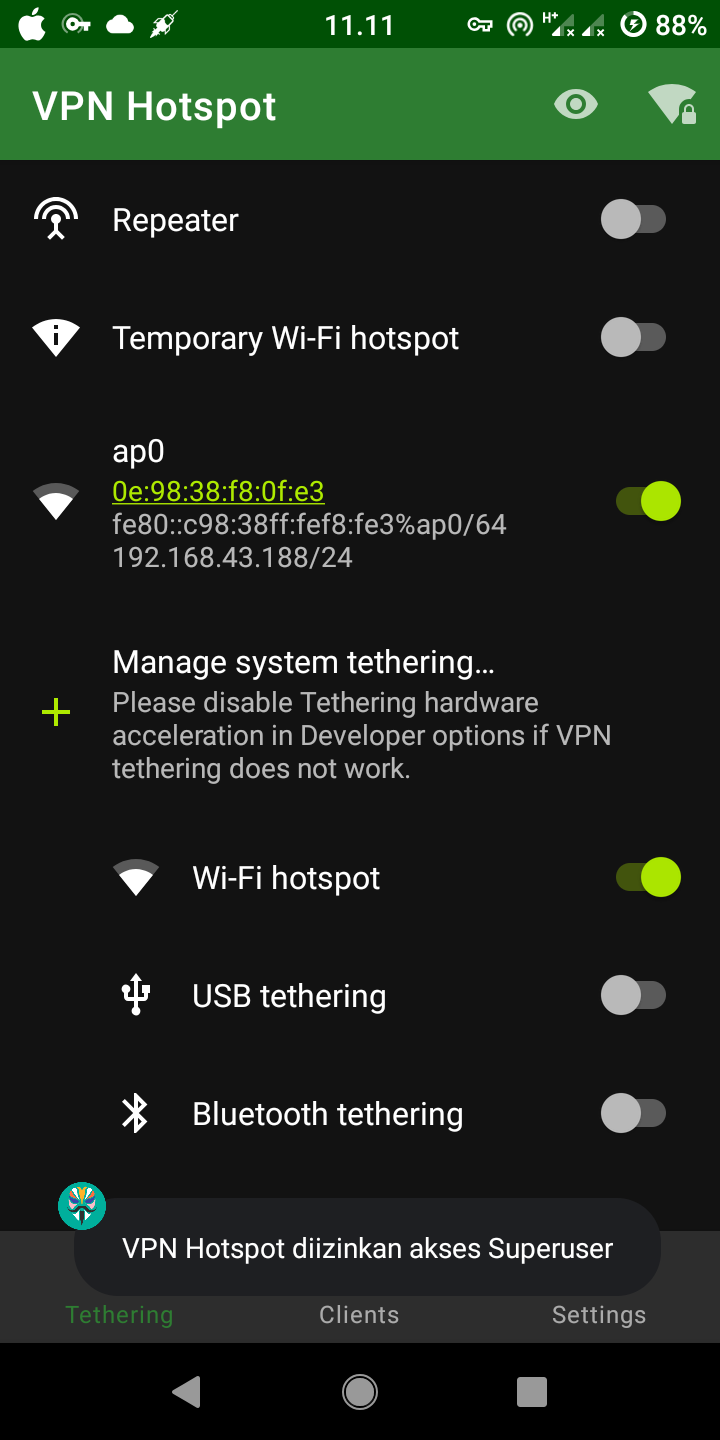Disable the ap0 interface toggle
Screen dimensions: 720x1440
pyautogui.click(x=648, y=501)
